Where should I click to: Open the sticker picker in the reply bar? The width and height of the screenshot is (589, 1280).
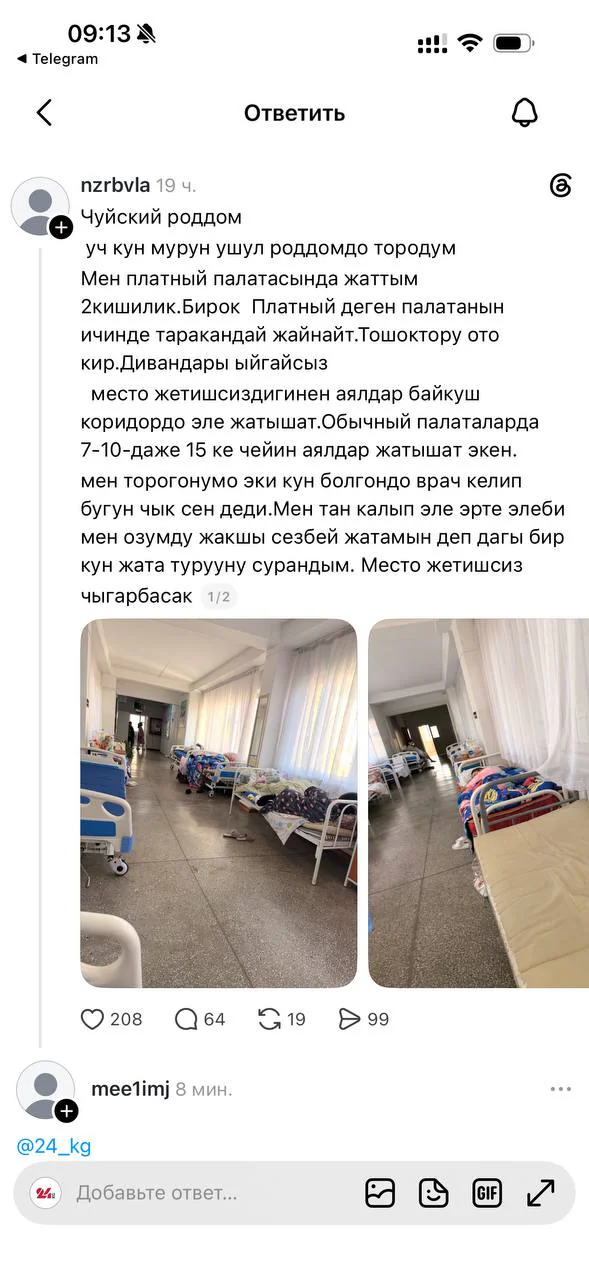[x=433, y=1192]
